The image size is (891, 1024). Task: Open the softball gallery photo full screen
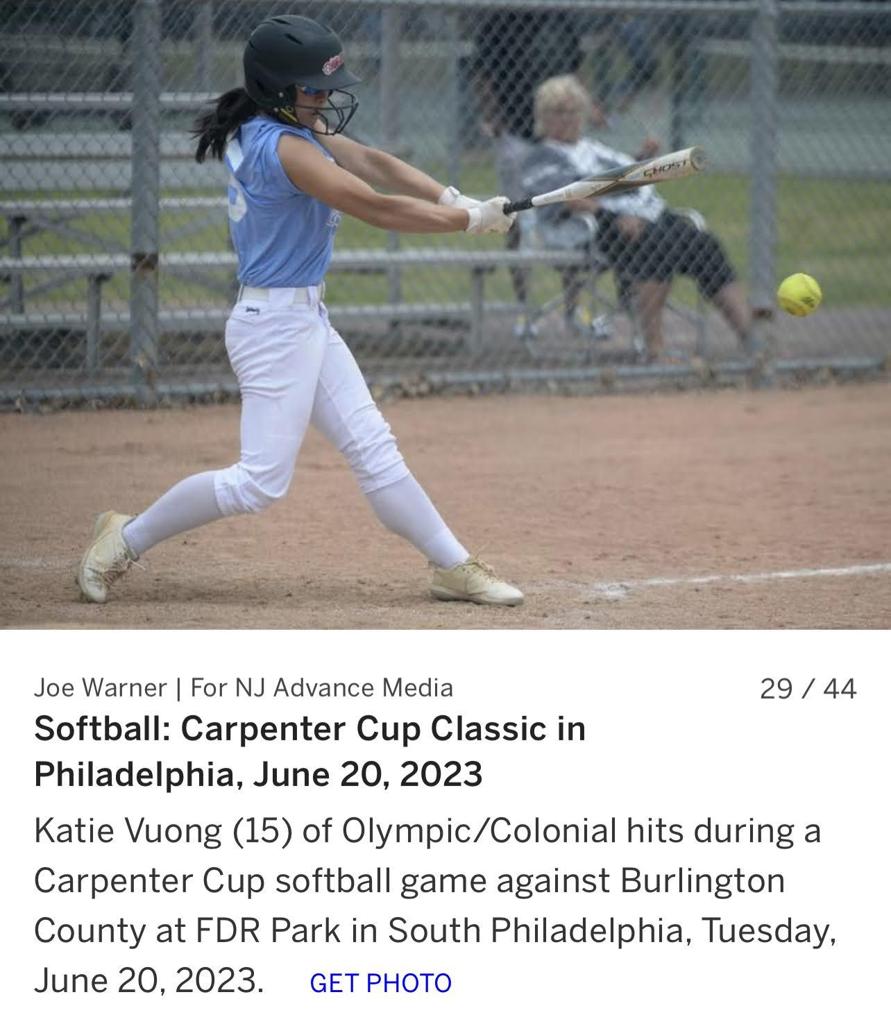[x=445, y=314]
